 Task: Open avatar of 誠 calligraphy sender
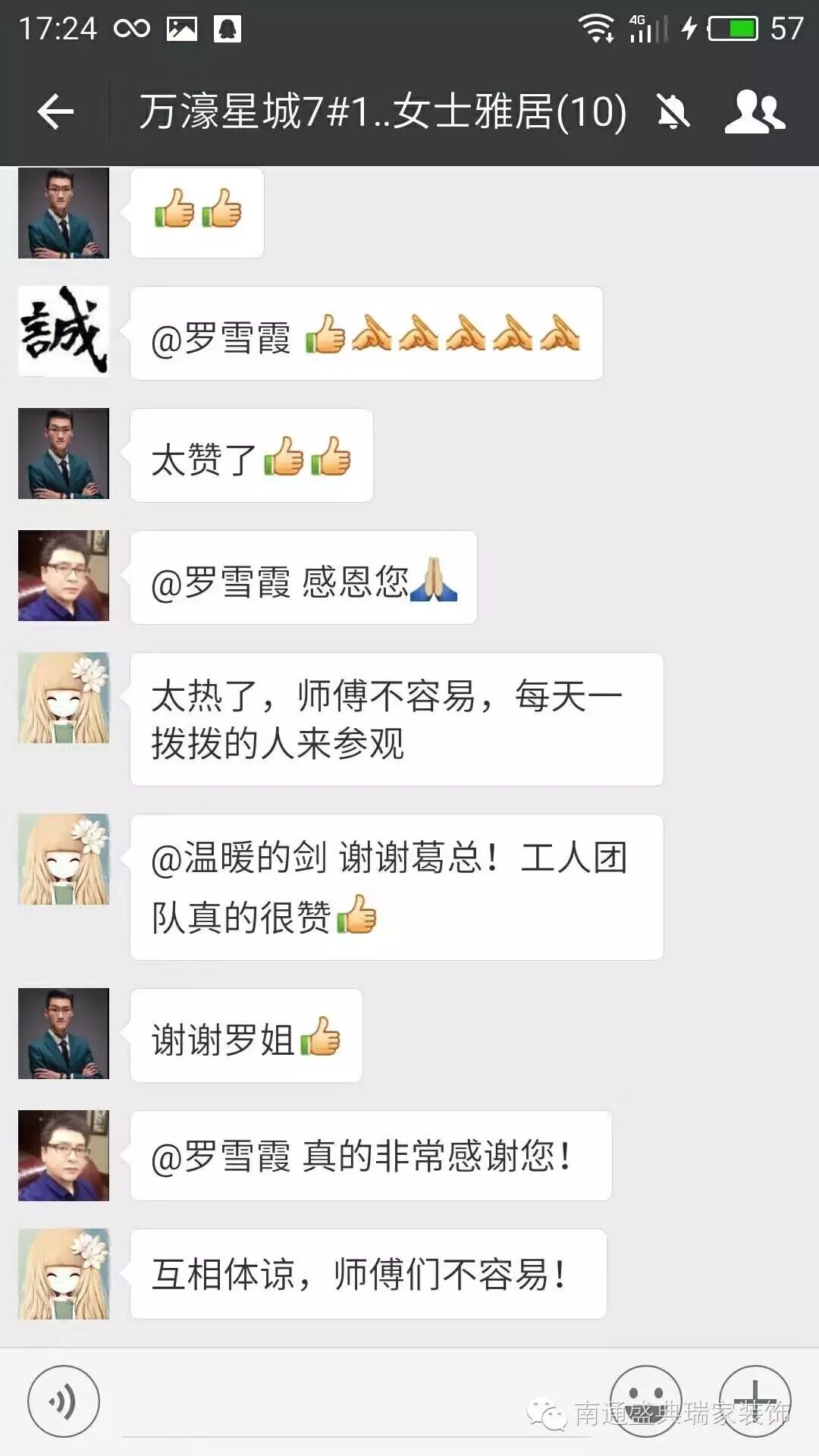pos(64,331)
